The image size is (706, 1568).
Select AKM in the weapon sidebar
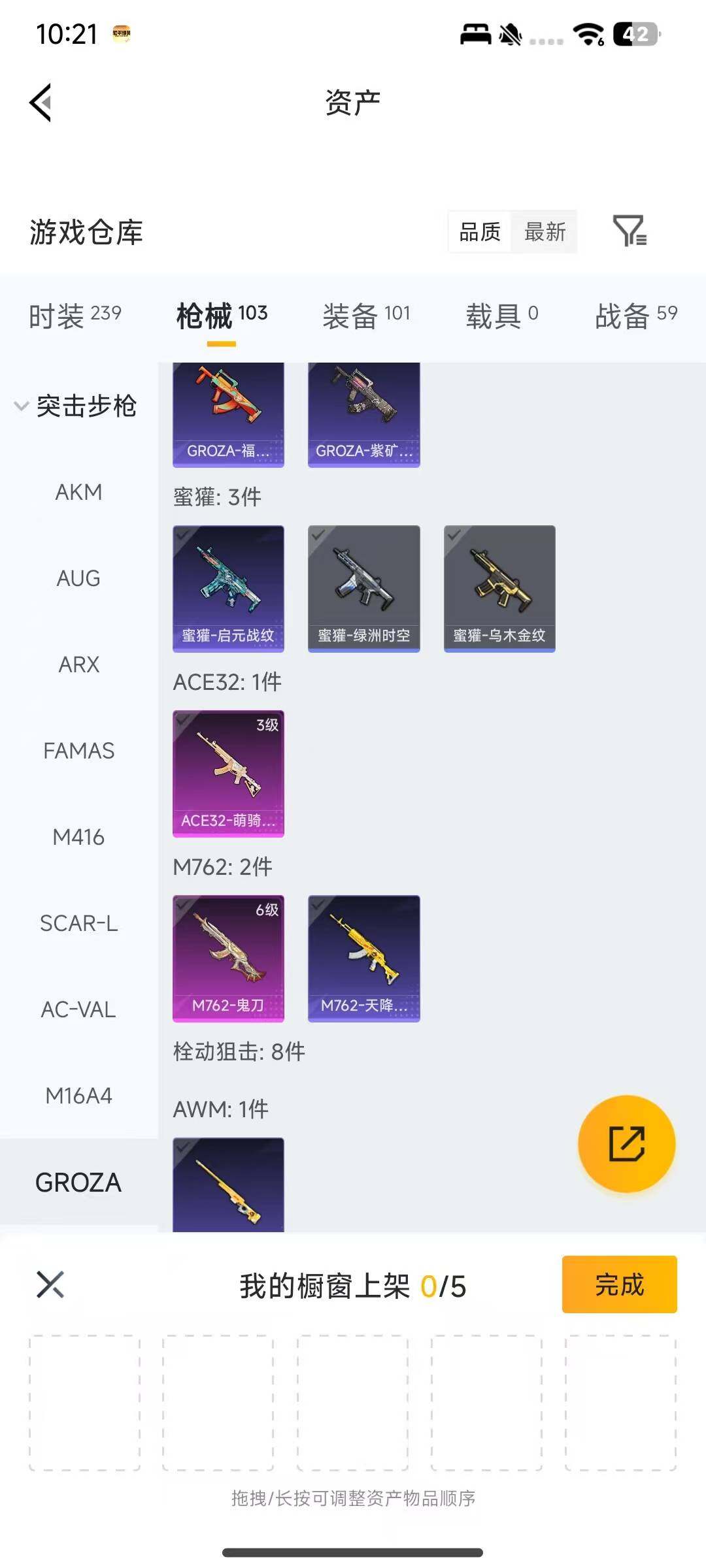(78, 492)
